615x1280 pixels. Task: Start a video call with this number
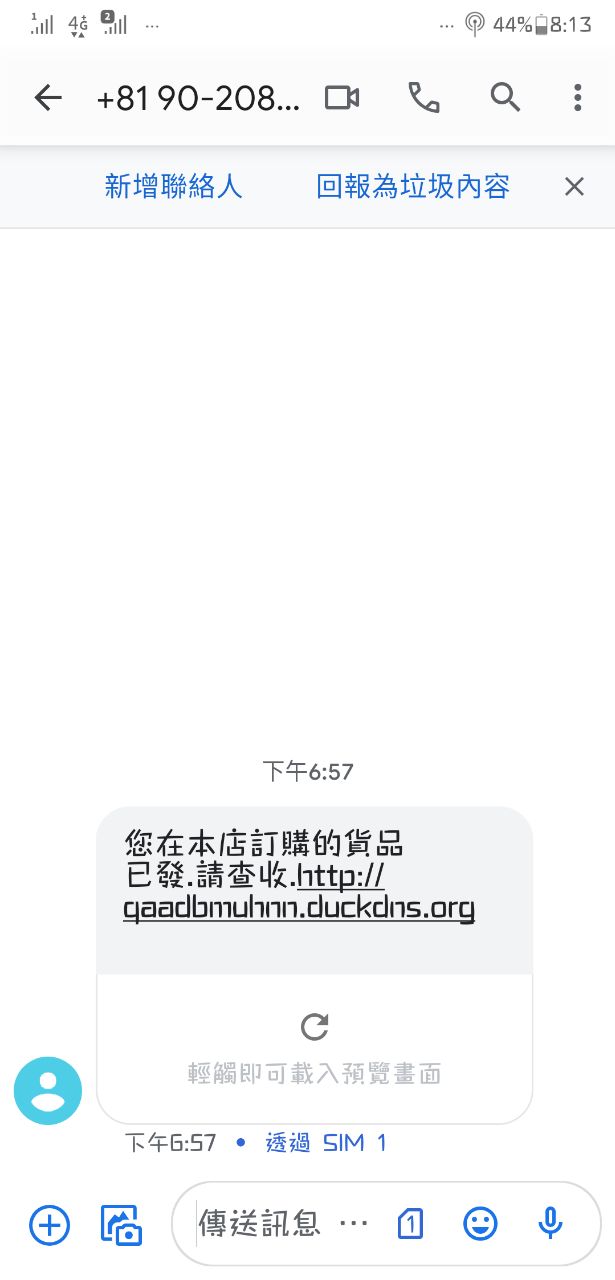coord(342,97)
